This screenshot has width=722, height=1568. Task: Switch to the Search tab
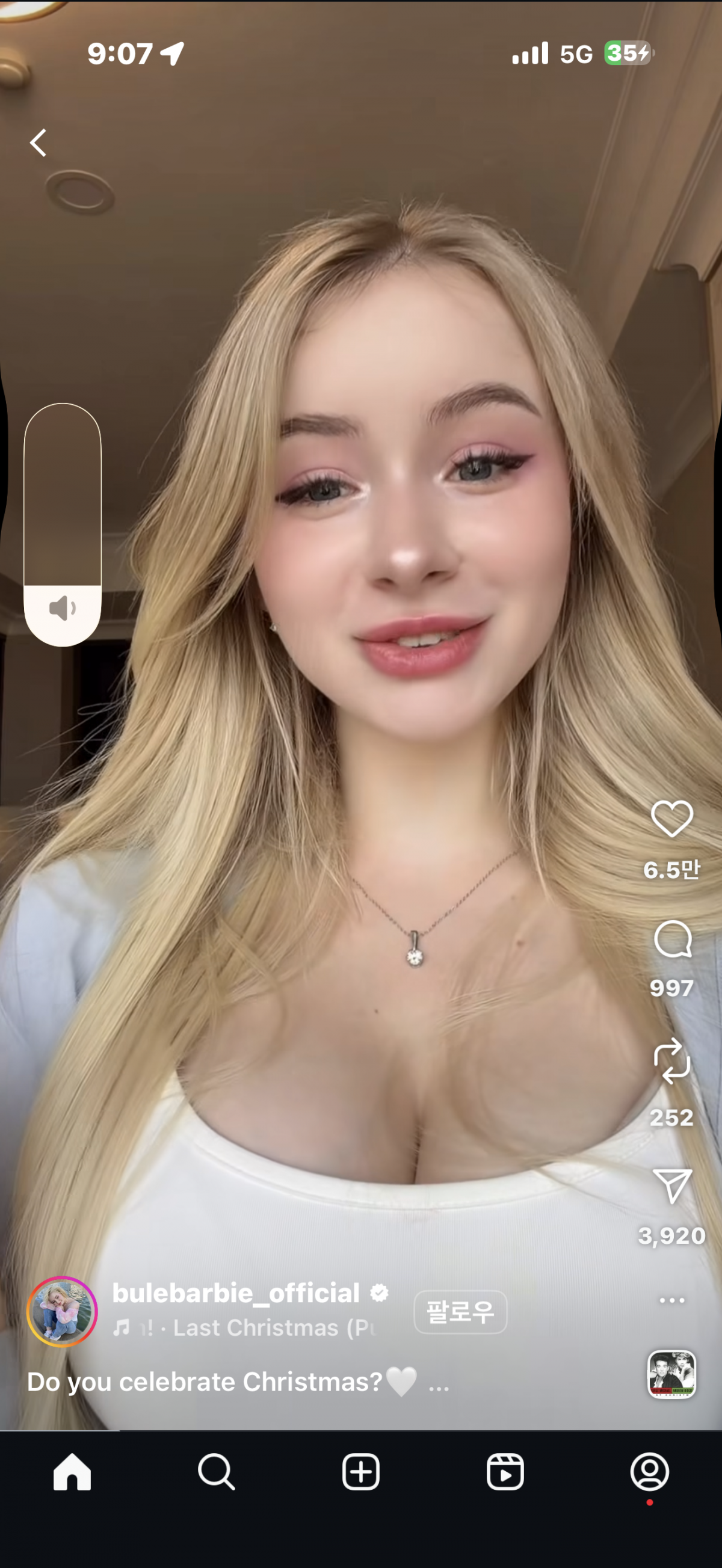coord(216,1472)
